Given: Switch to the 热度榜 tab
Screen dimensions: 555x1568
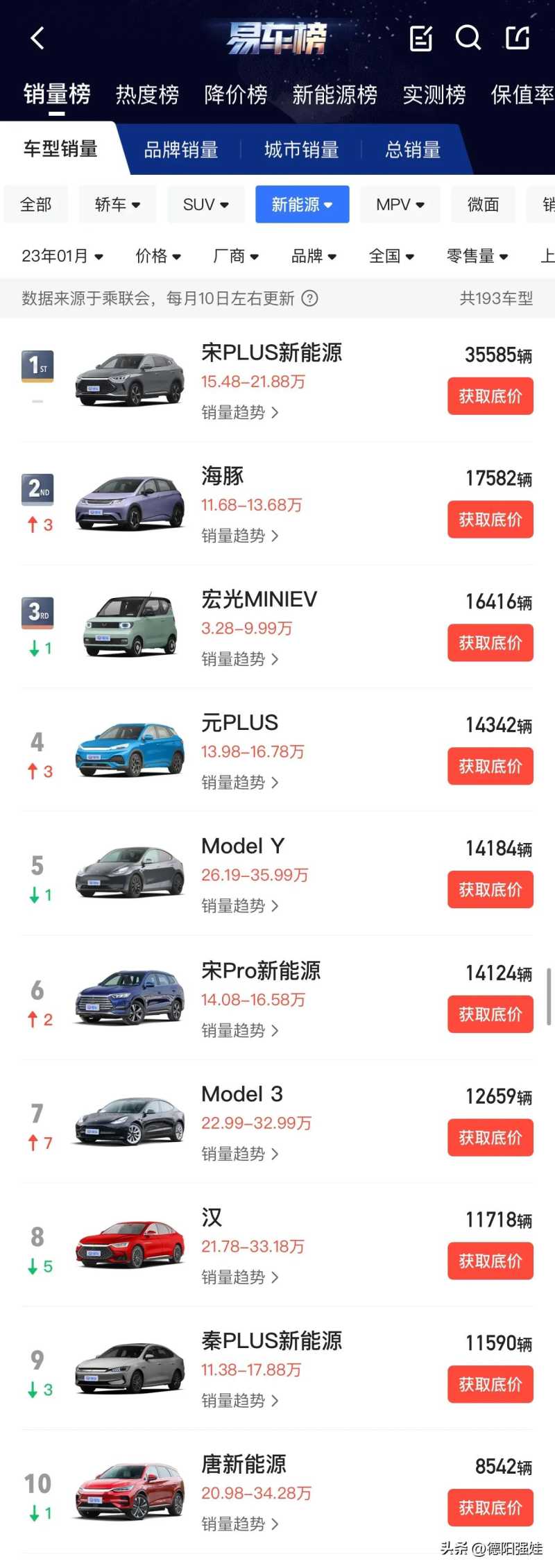Looking at the screenshot, I should pyautogui.click(x=147, y=94).
